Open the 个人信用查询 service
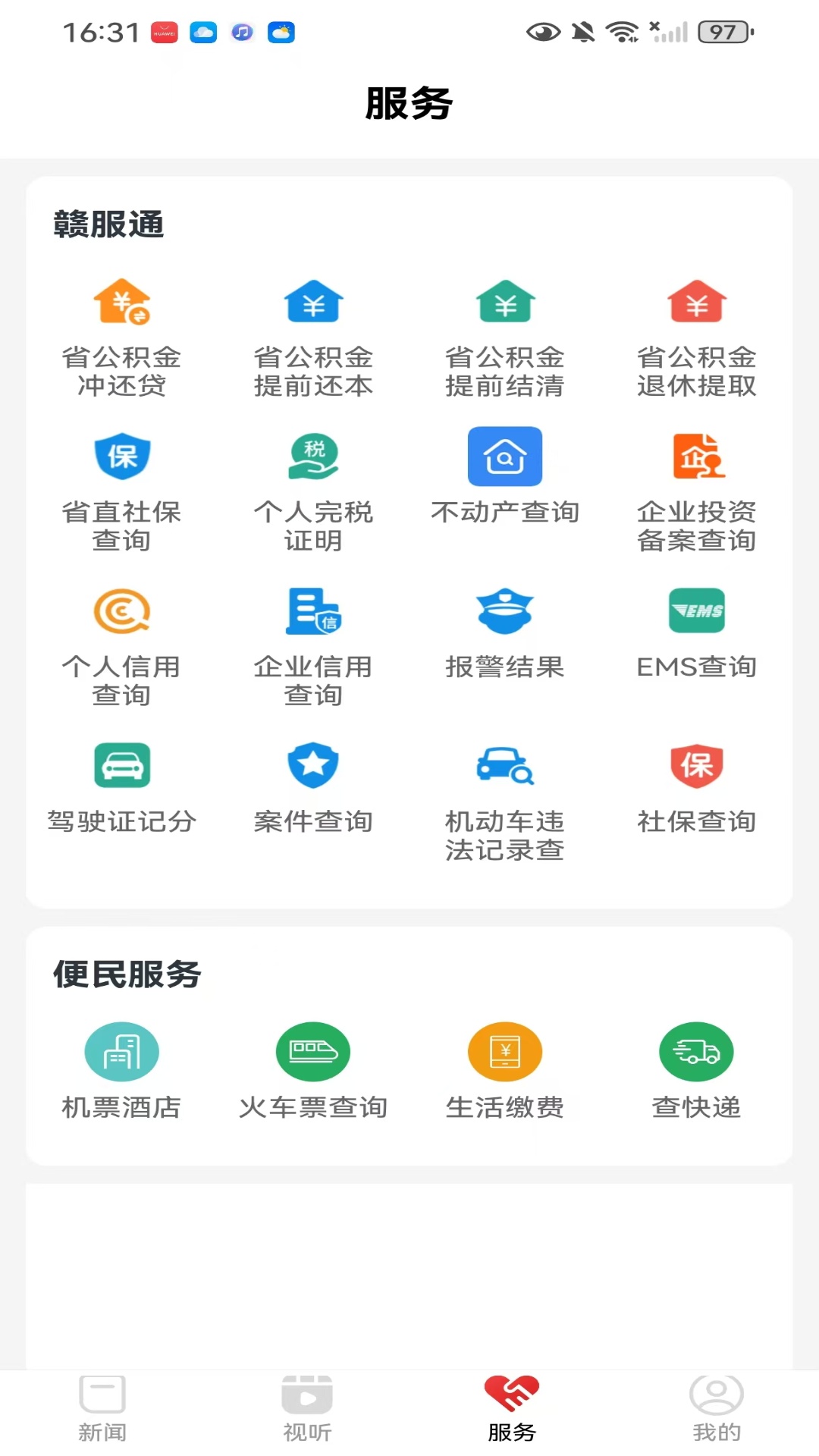 (x=123, y=641)
